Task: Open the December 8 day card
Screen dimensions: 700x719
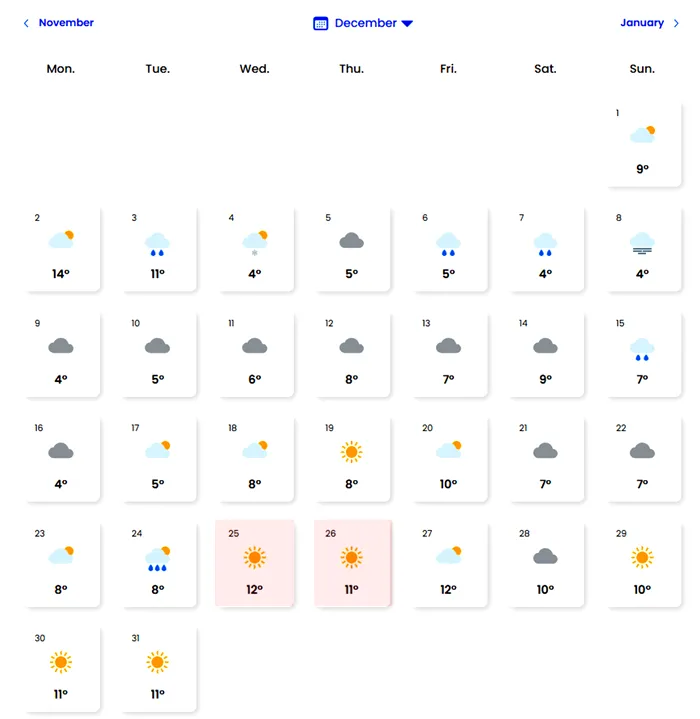Action: tap(642, 250)
